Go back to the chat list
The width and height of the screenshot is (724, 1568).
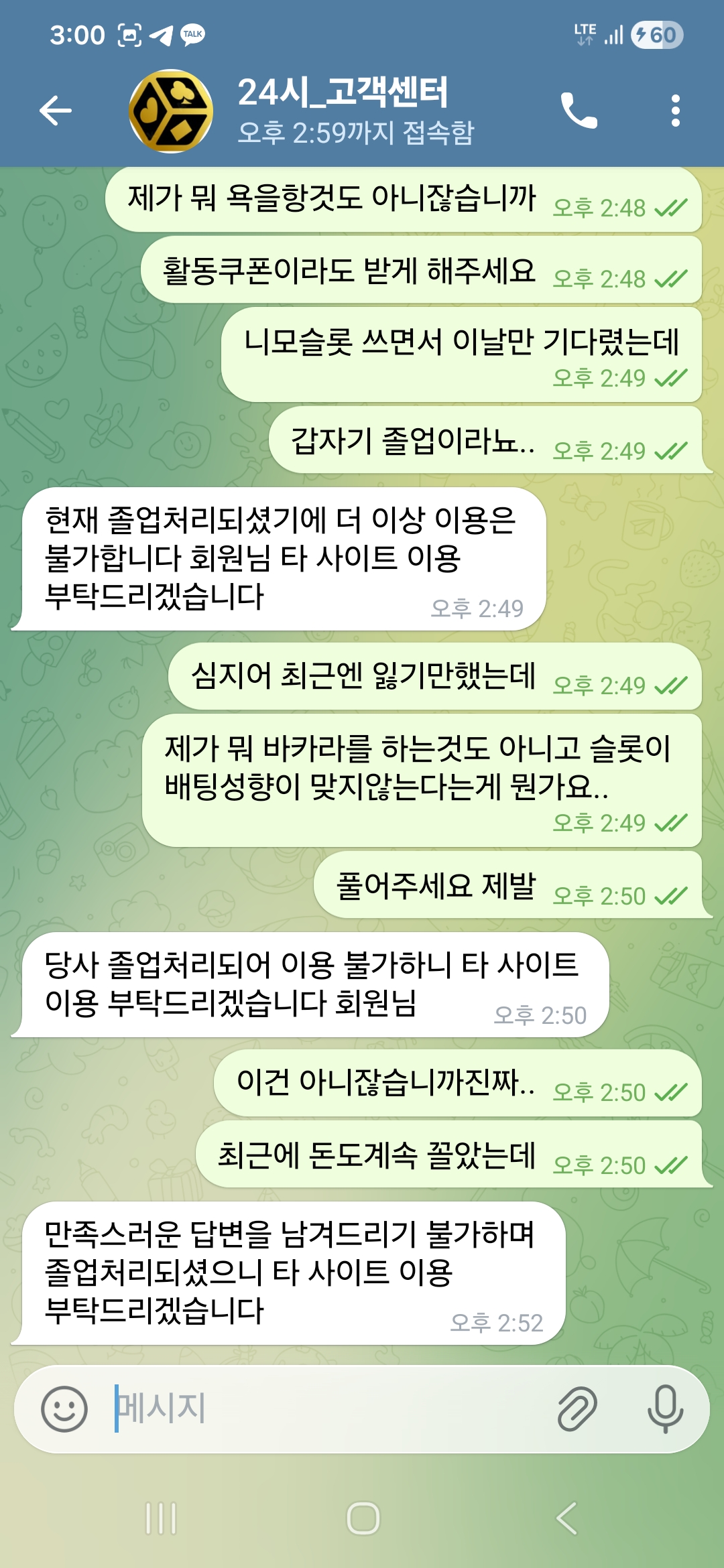pos(55,111)
